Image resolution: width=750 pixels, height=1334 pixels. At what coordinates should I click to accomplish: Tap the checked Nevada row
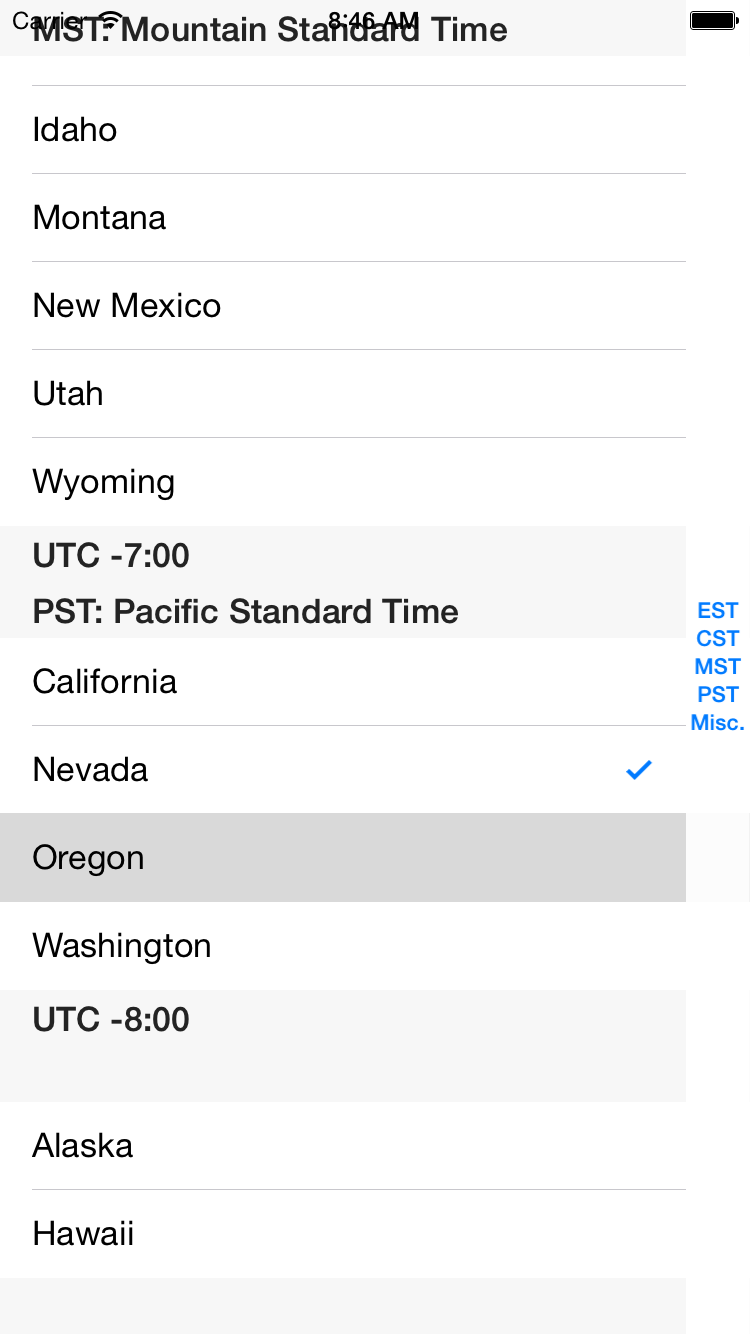point(343,770)
